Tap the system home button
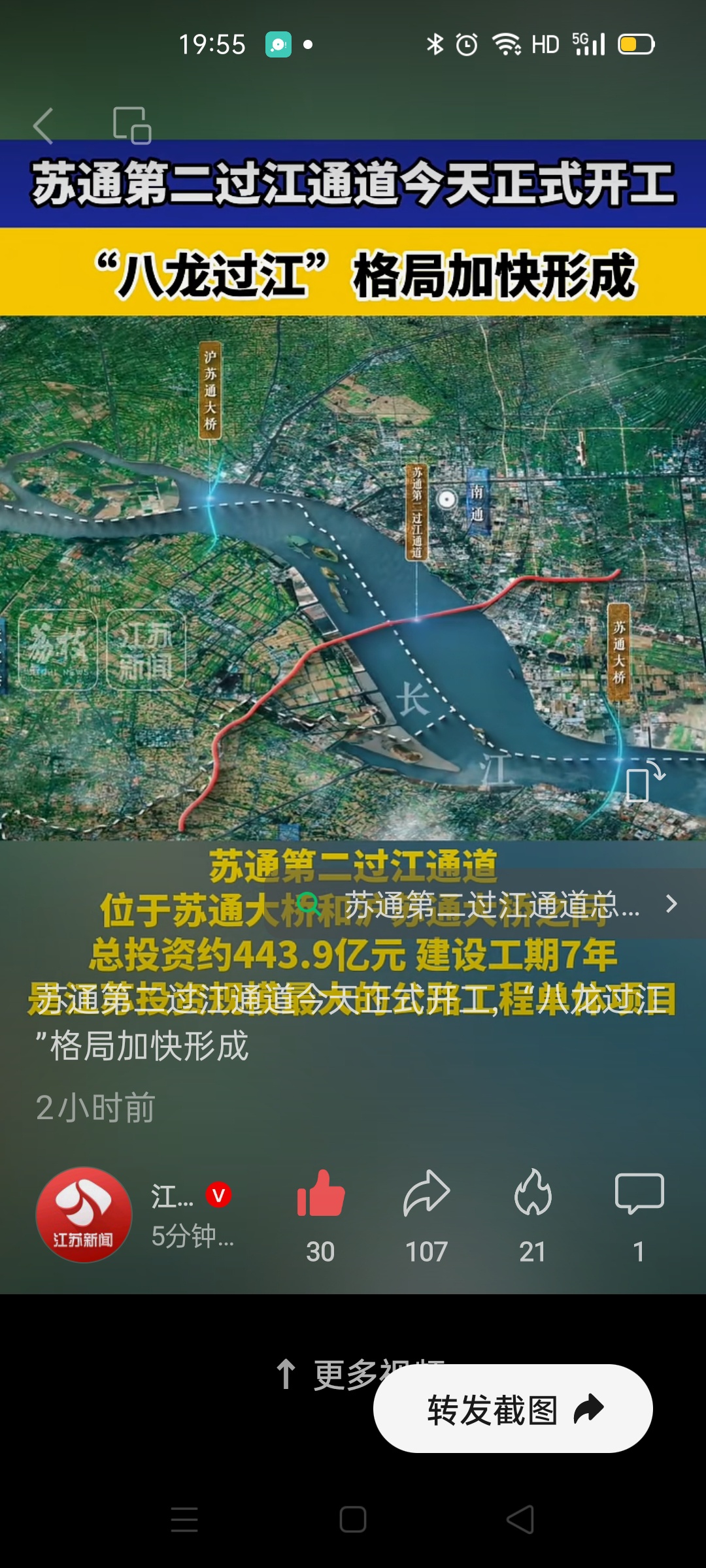Viewport: 706px width, 1568px height. [353, 1519]
